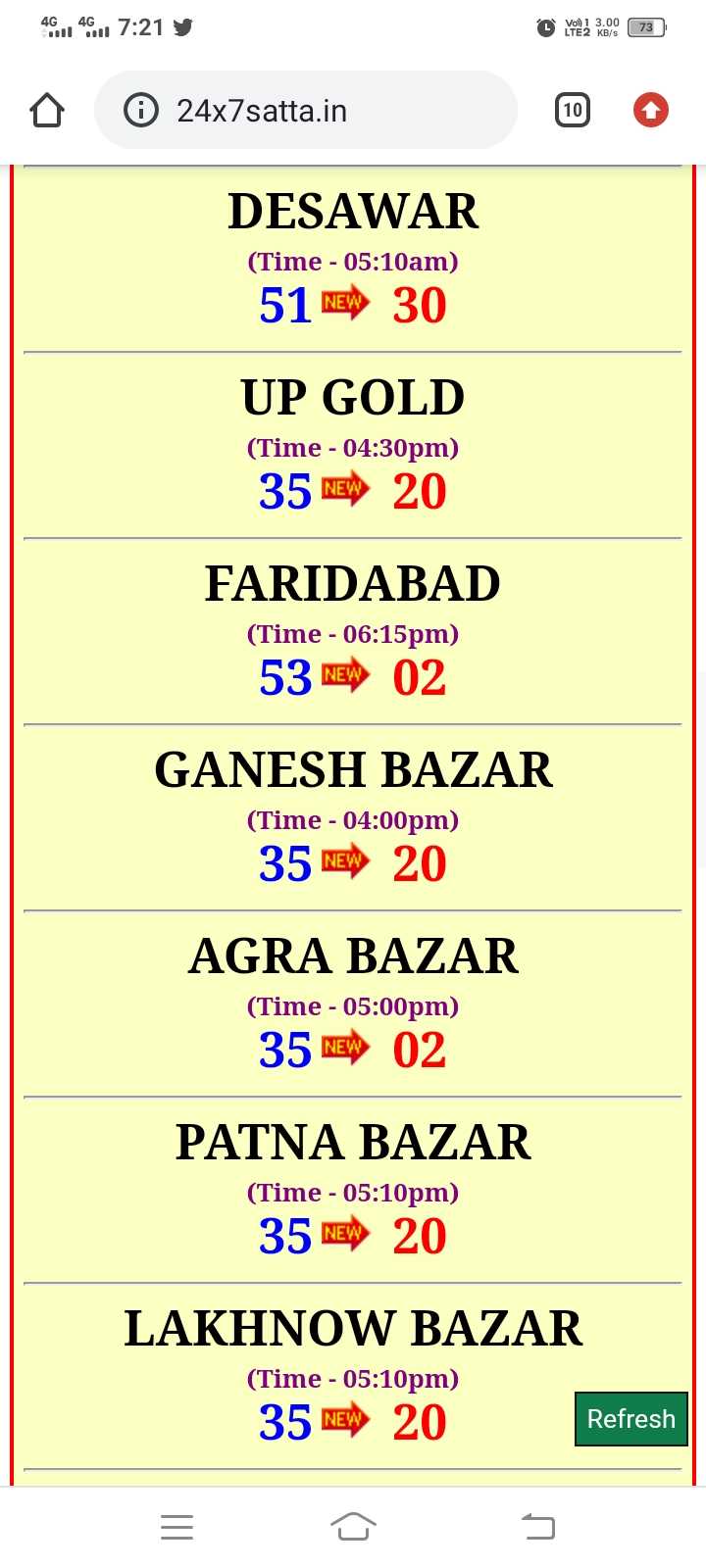View site information icon in address bar
This screenshot has width=706, height=1568.
click(x=140, y=111)
